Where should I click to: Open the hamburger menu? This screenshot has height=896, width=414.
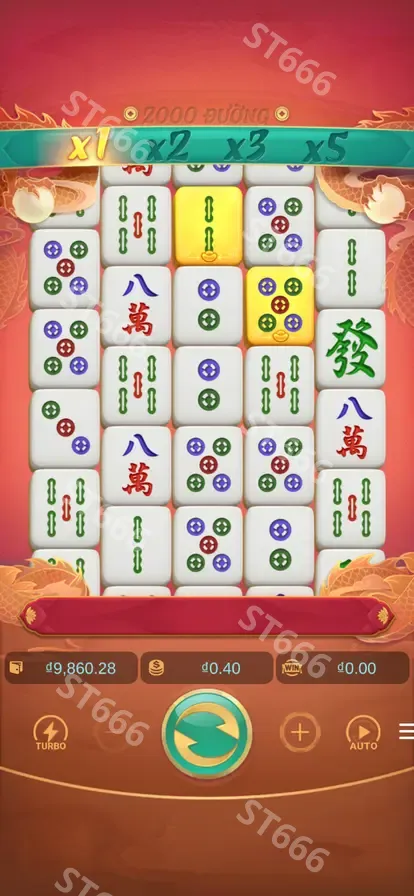(x=407, y=731)
